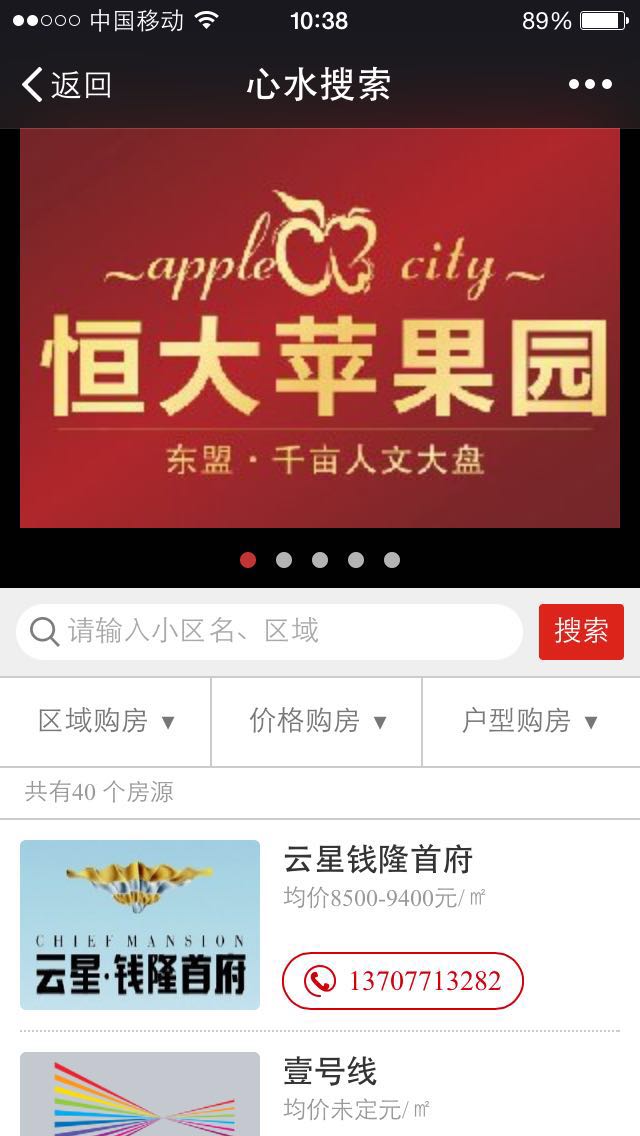Screen dimensions: 640x1136
Task: Open the three-dot overflow menu
Action: pos(590,85)
